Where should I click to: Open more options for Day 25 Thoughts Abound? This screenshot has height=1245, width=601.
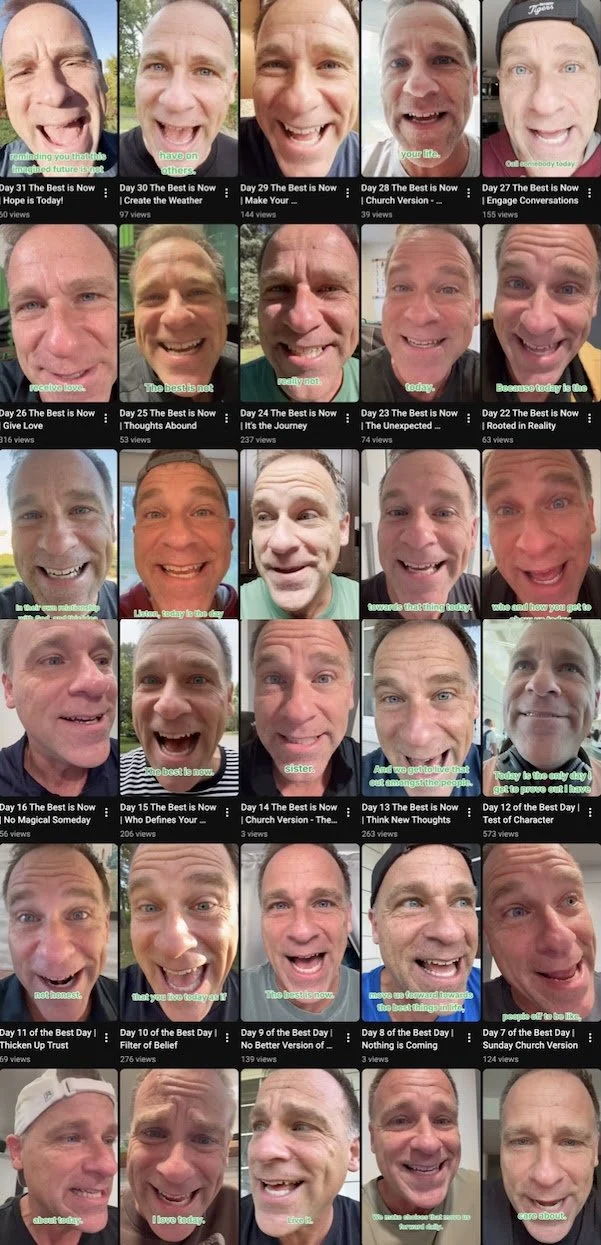click(x=227, y=418)
